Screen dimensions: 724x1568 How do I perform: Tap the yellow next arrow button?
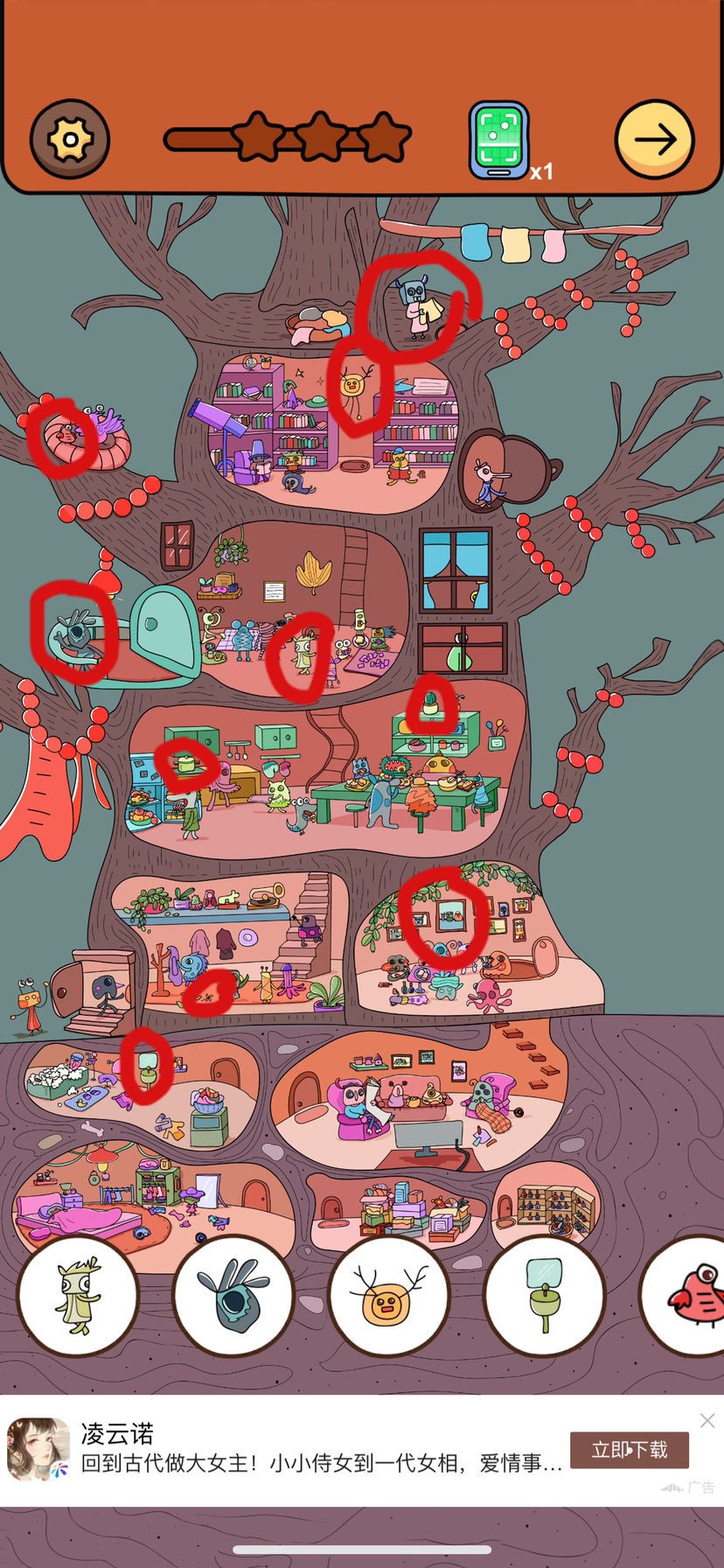[x=654, y=140]
